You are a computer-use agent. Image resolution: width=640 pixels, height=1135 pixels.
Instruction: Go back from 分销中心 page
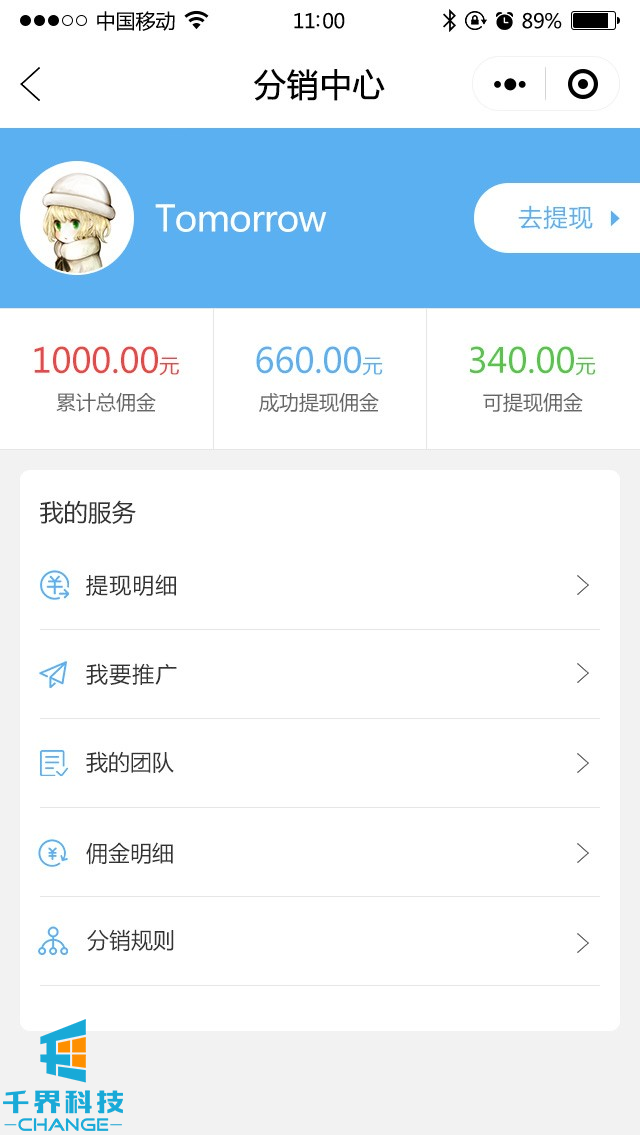pyautogui.click(x=31, y=85)
